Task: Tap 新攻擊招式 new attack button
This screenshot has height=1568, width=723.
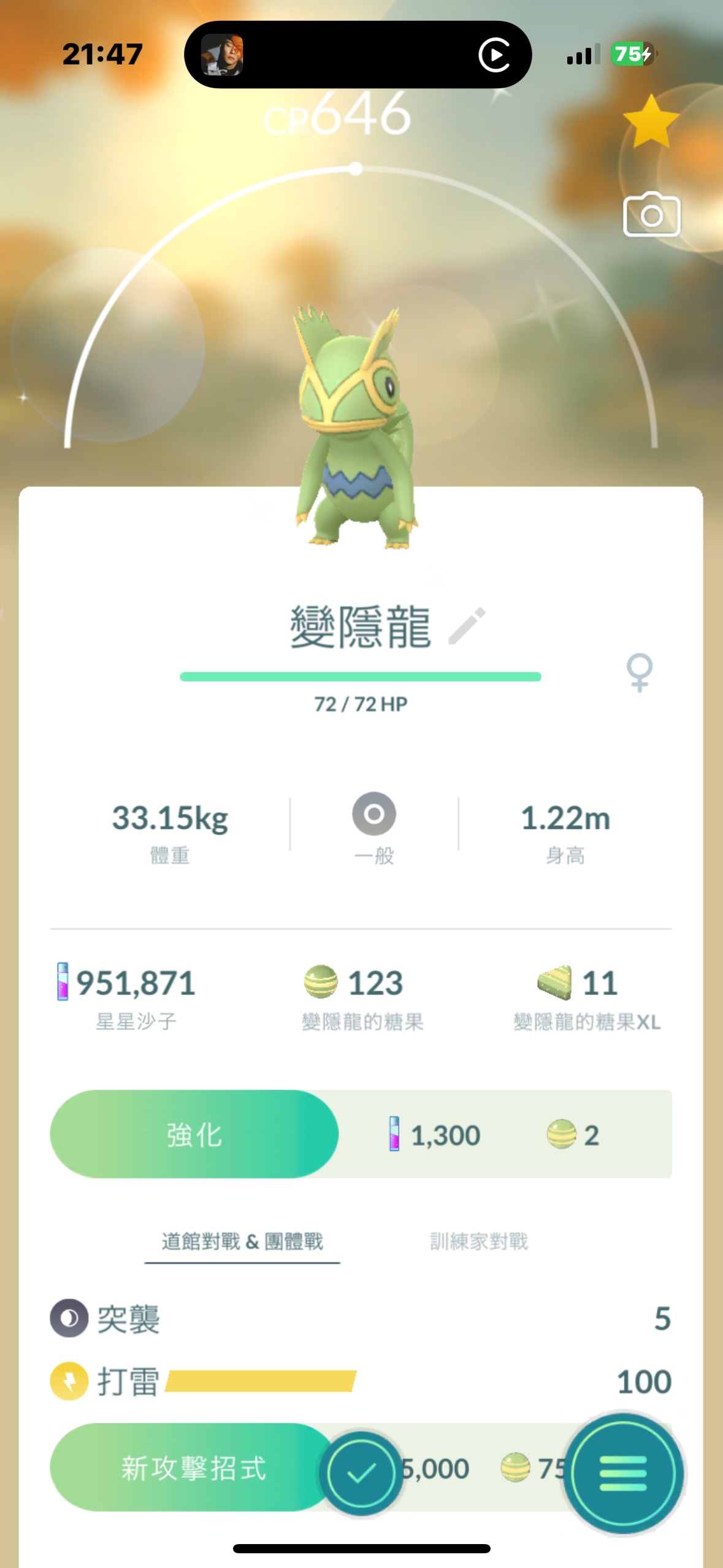Action: (190, 1468)
